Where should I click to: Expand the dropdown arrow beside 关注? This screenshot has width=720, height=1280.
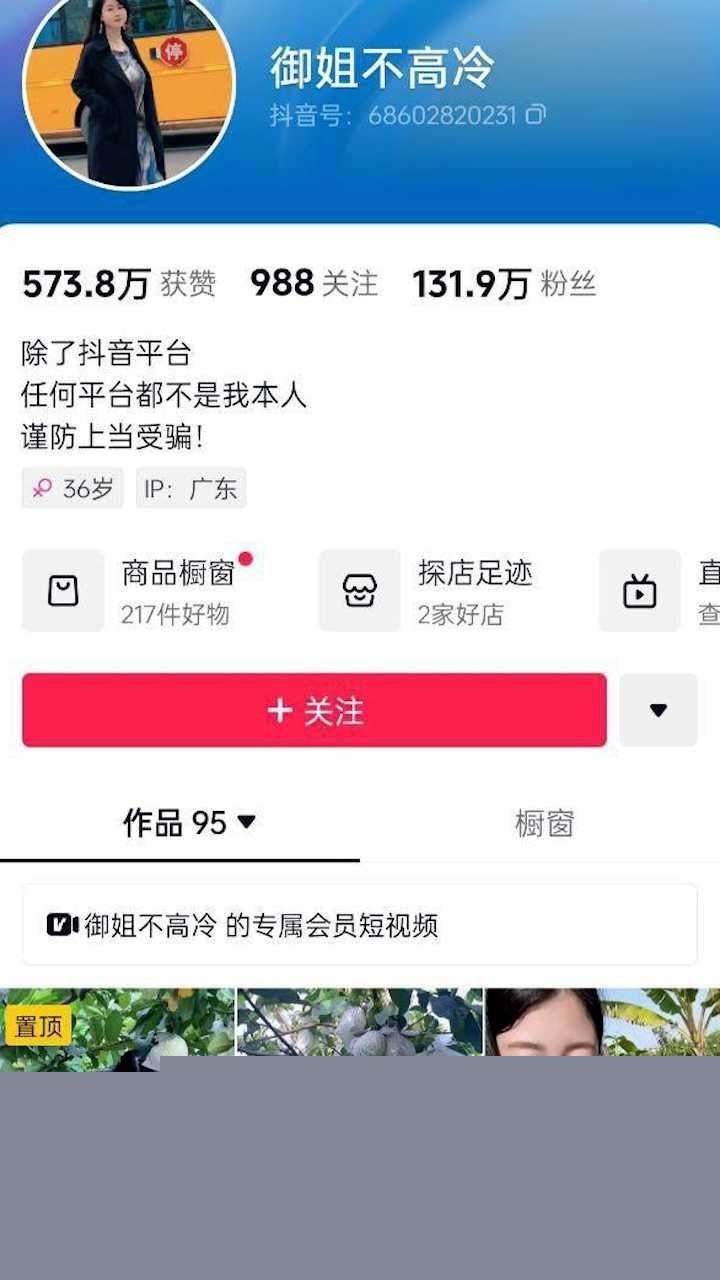click(x=658, y=710)
